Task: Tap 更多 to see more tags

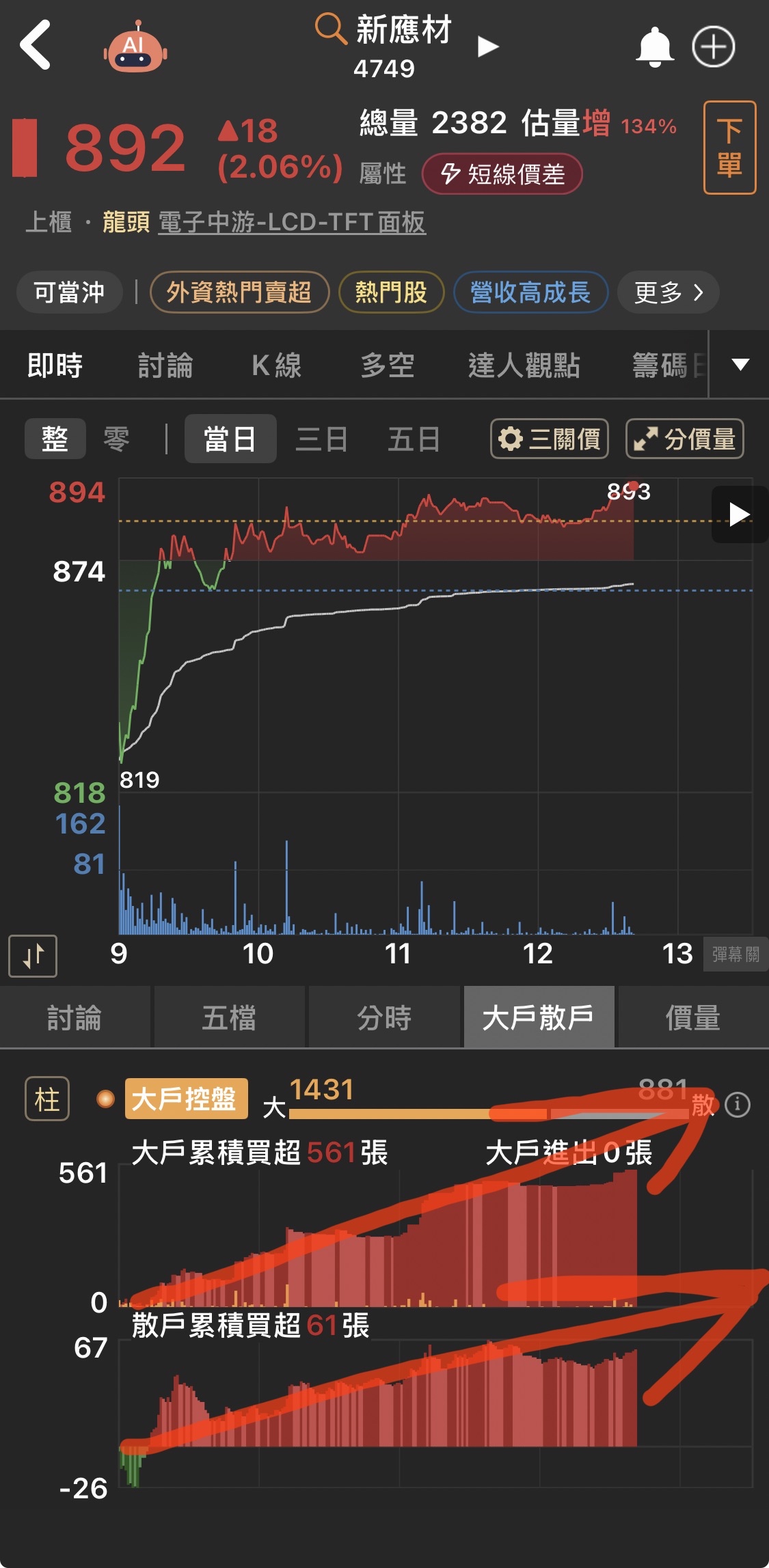Action: (x=668, y=292)
